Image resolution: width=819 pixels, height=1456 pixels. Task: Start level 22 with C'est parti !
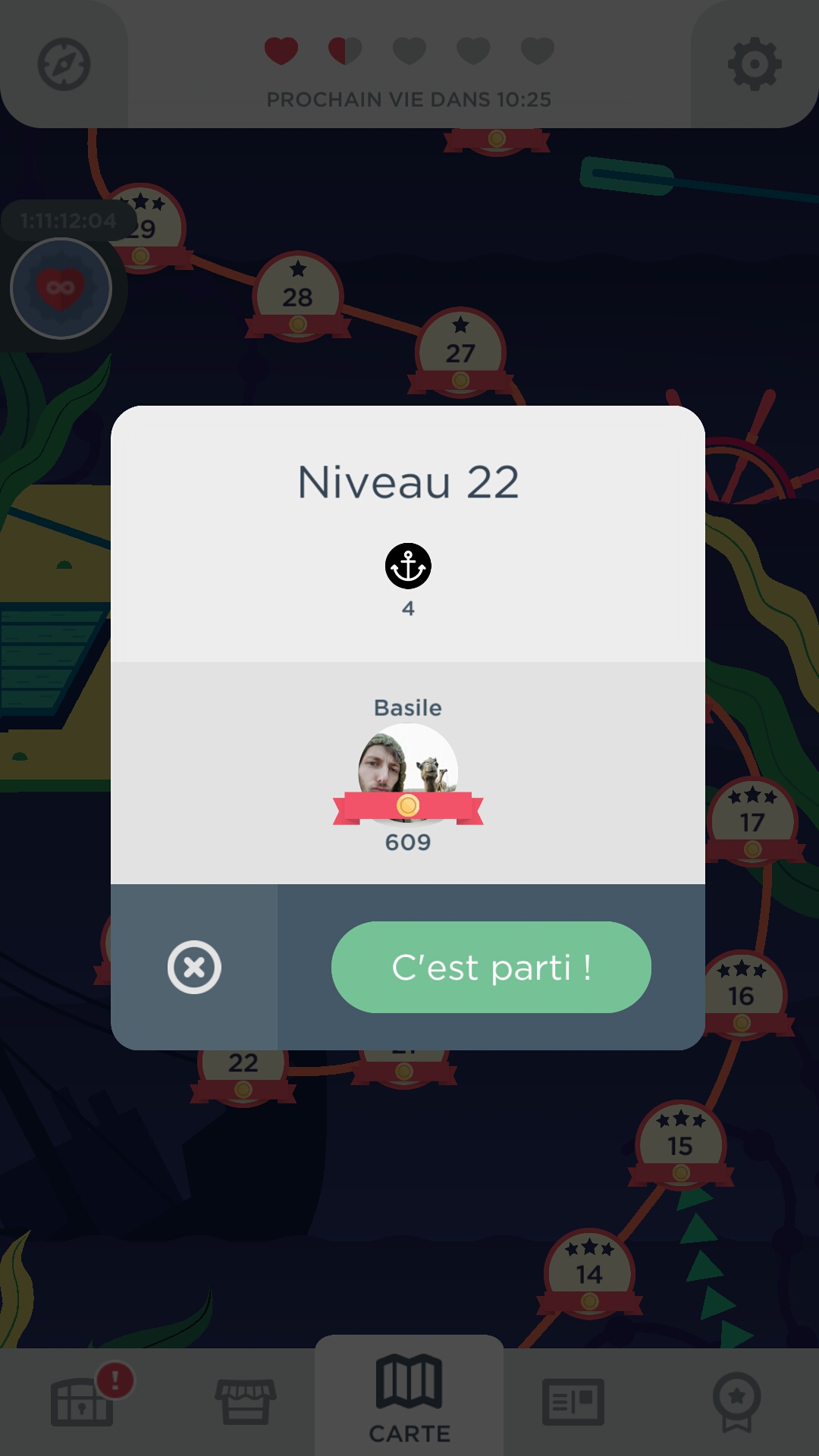[x=491, y=967]
